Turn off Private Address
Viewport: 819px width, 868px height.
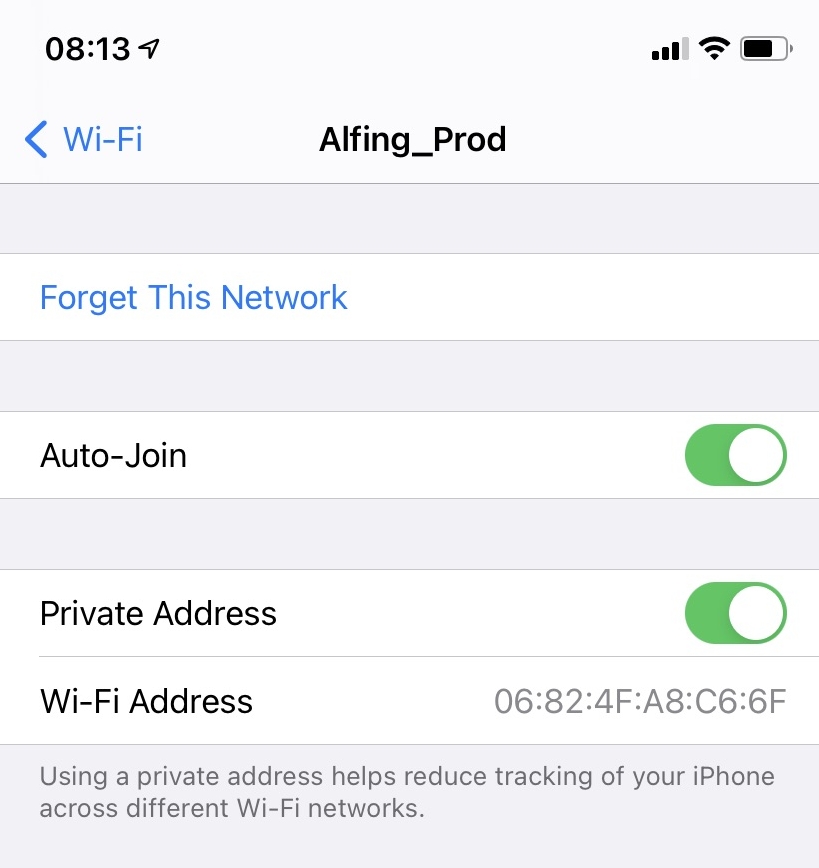click(735, 613)
